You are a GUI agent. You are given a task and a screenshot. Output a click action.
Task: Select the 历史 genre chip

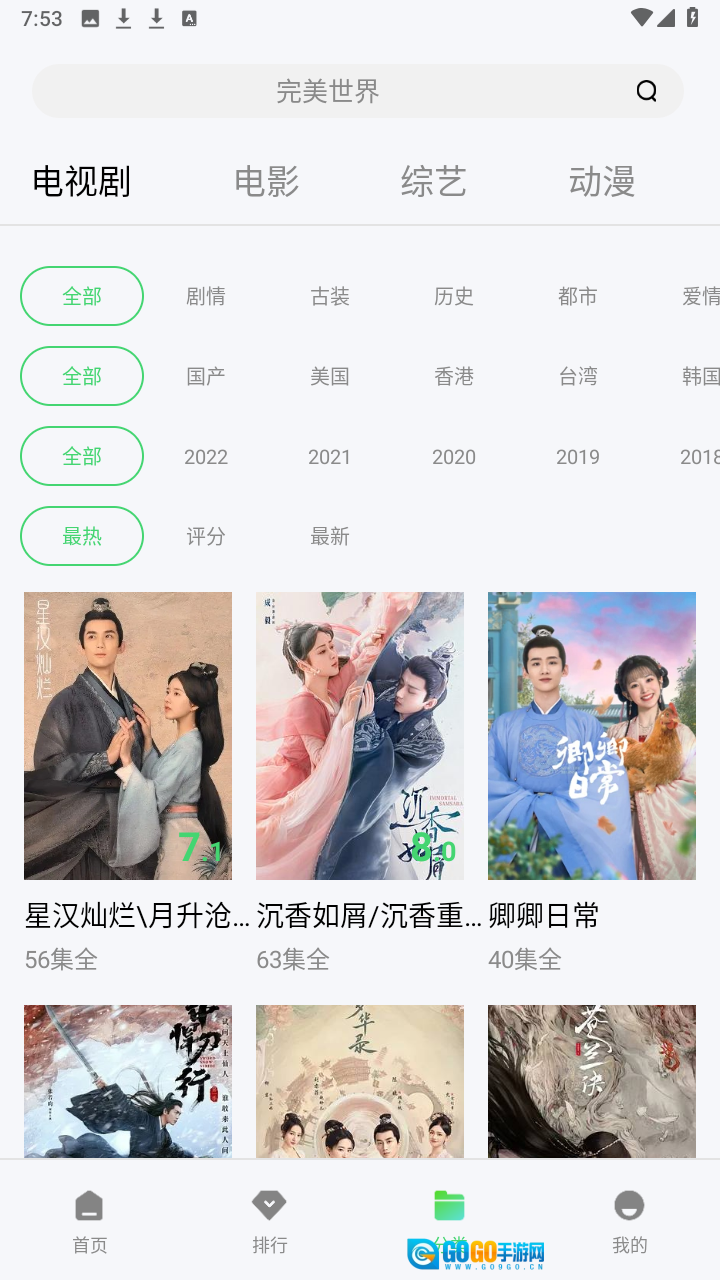454,296
